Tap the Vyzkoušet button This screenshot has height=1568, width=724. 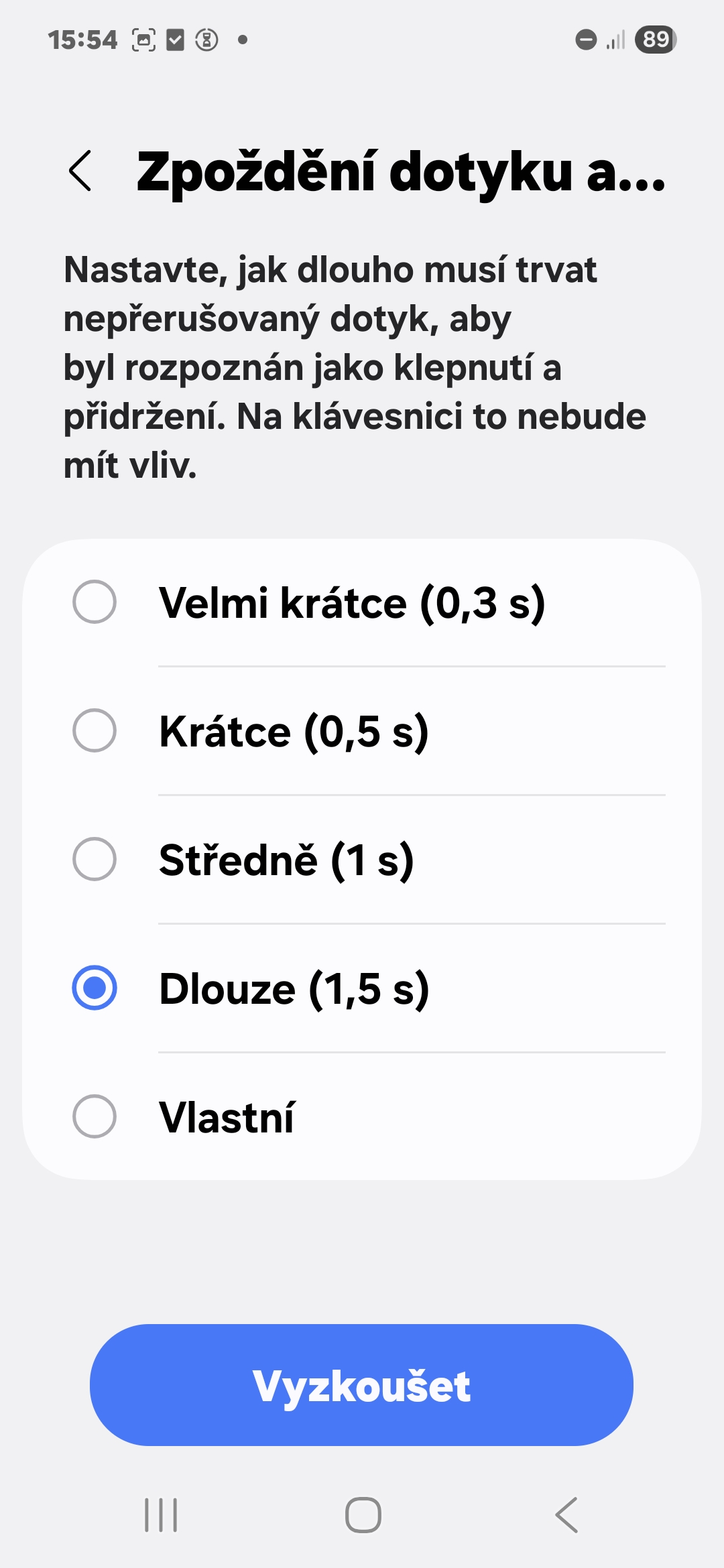362,1385
